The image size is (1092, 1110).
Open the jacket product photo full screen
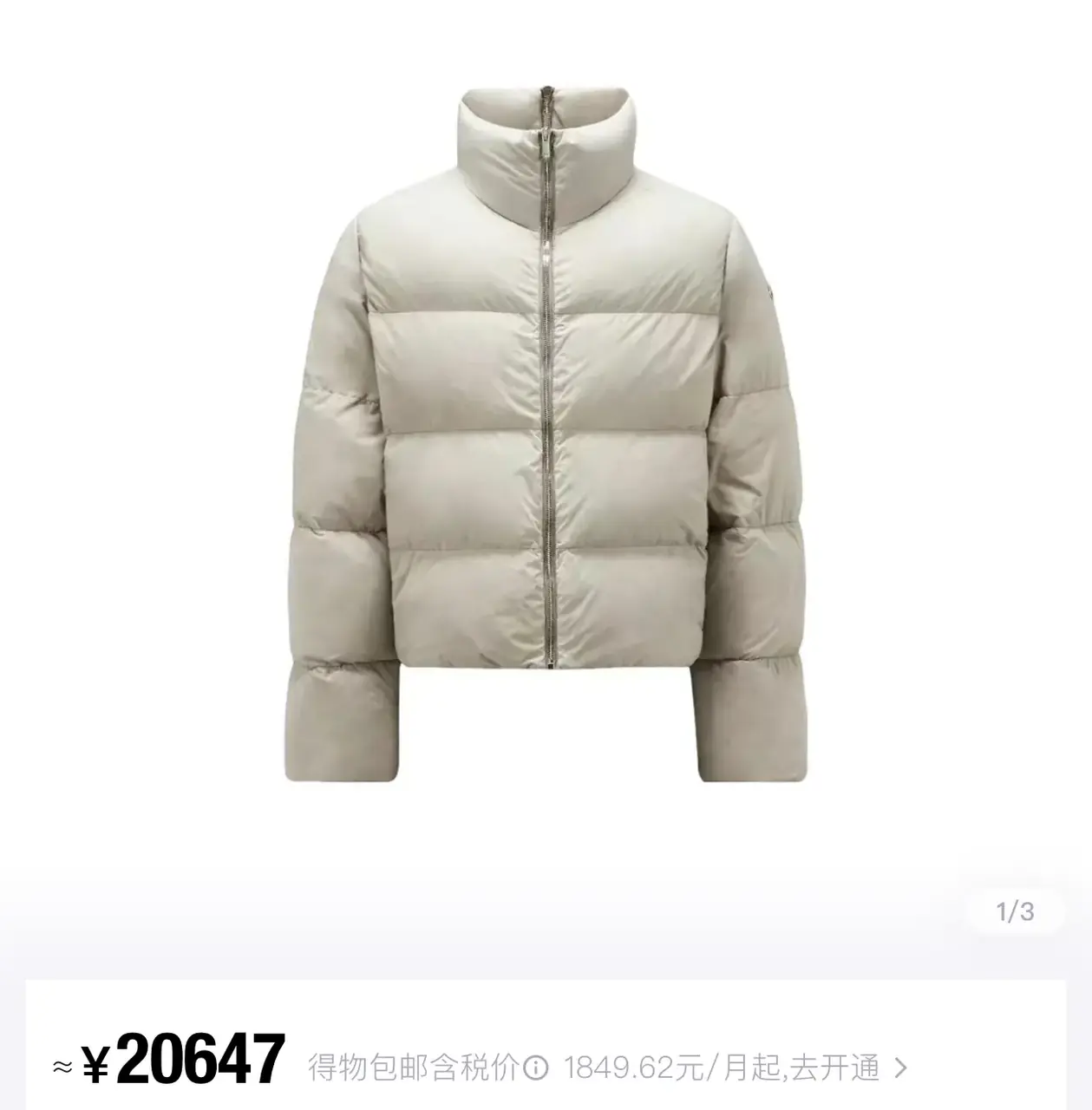click(546, 434)
